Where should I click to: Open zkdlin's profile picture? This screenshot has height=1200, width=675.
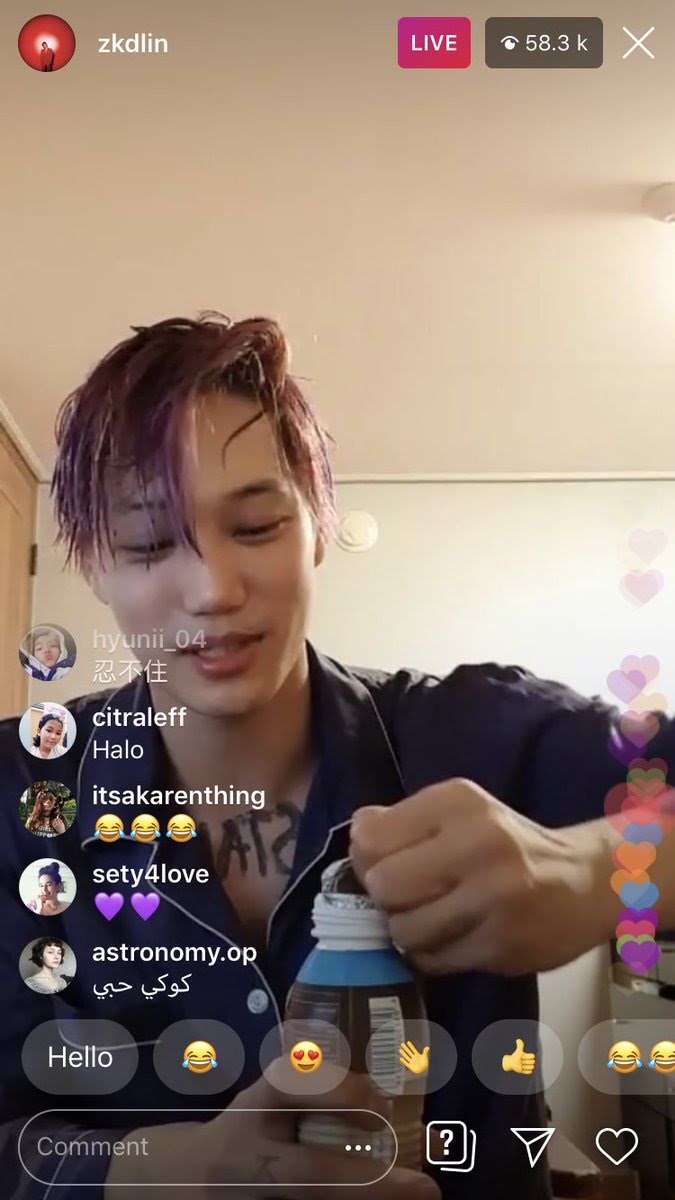[x=47, y=43]
